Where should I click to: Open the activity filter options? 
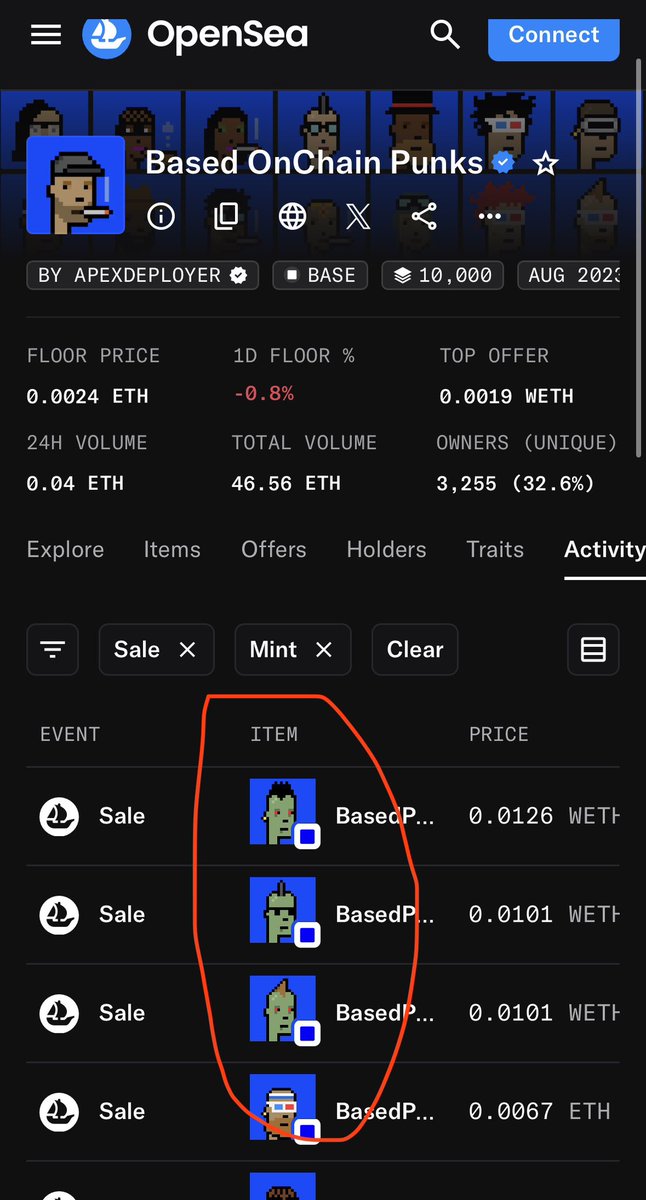click(52, 650)
